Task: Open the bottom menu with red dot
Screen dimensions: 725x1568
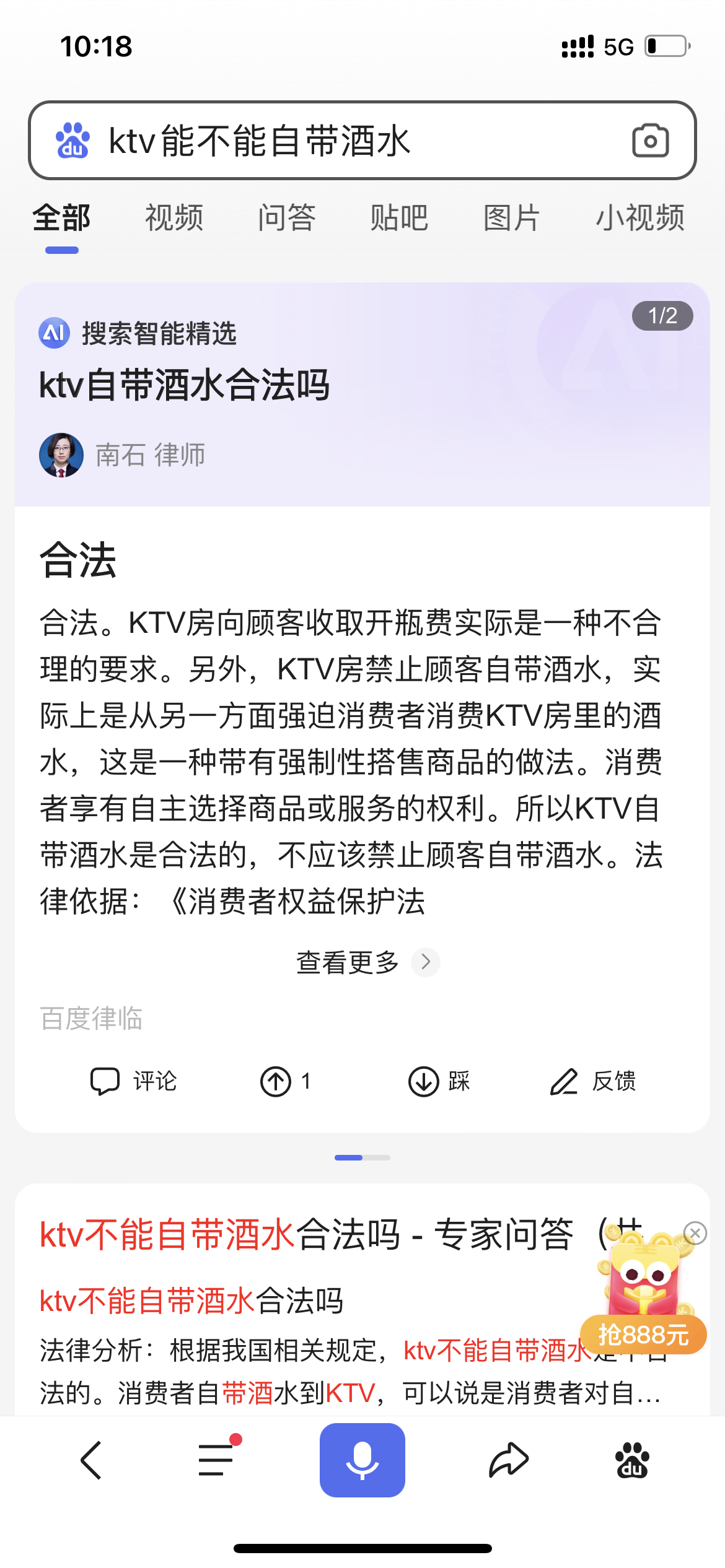Action: [216, 1460]
